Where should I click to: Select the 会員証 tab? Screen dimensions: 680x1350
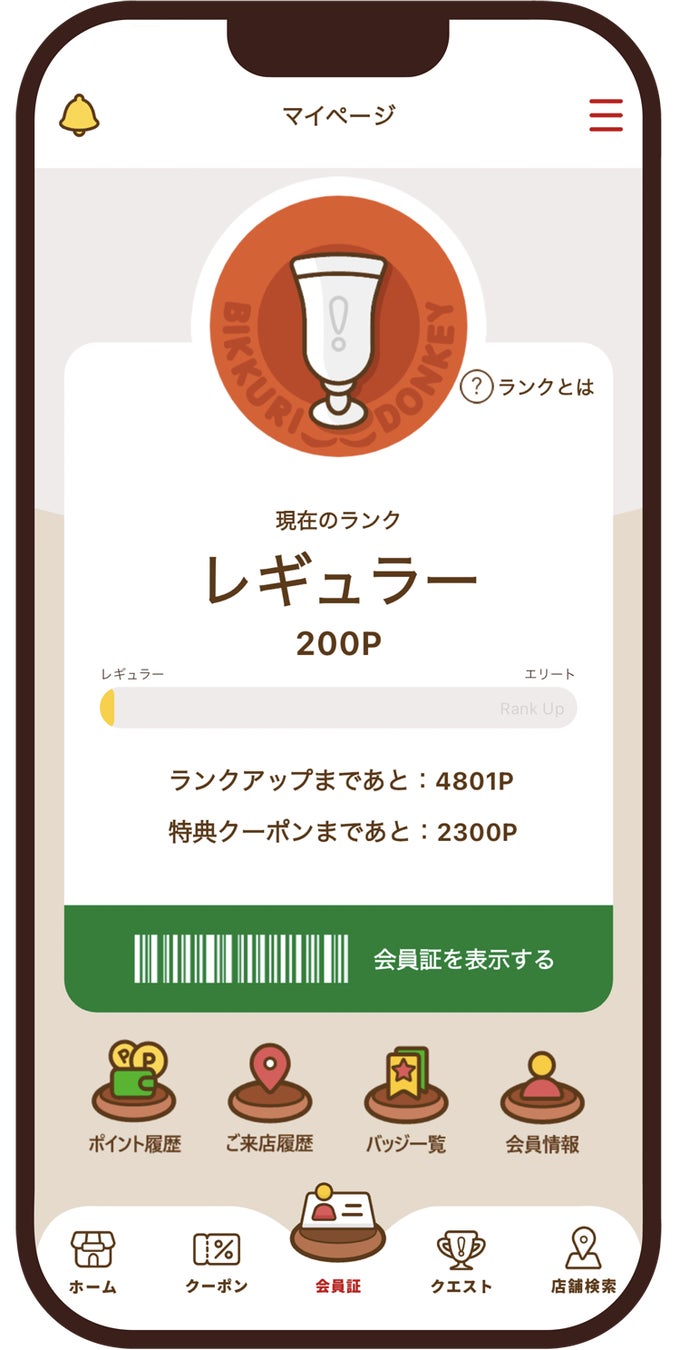(338, 1240)
